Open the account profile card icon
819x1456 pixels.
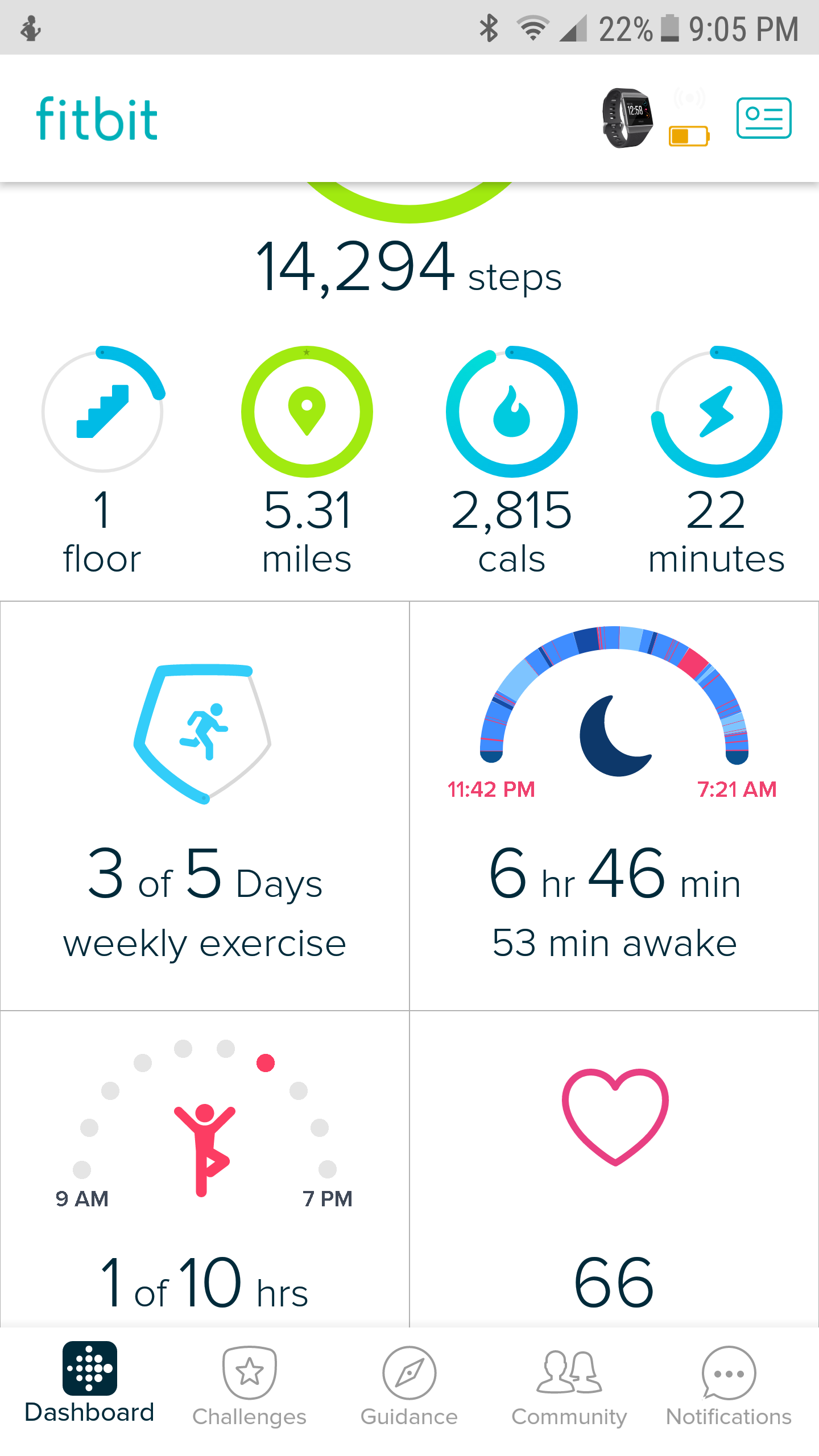point(763,118)
